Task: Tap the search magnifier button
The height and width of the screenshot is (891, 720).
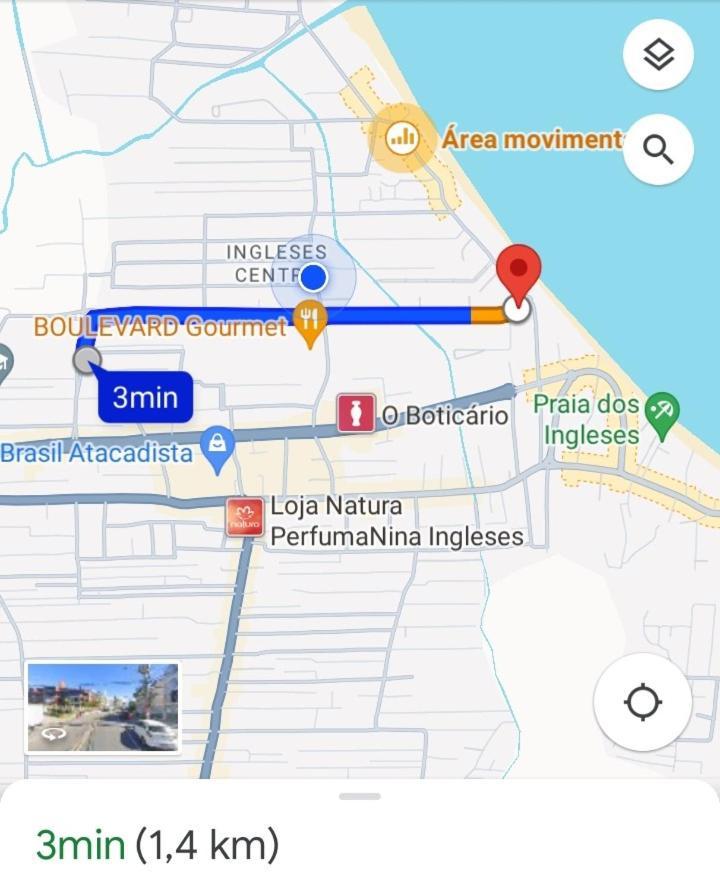Action: coord(658,150)
